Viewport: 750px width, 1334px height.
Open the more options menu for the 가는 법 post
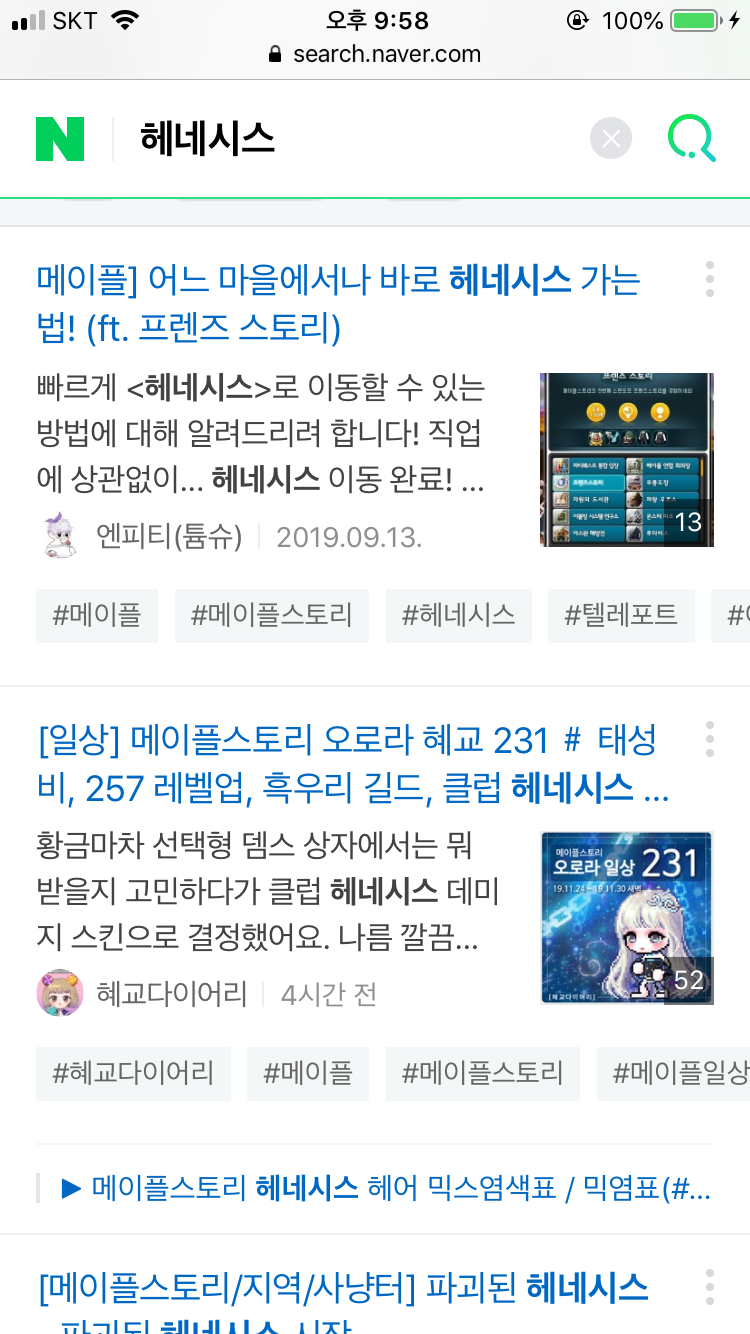(709, 279)
